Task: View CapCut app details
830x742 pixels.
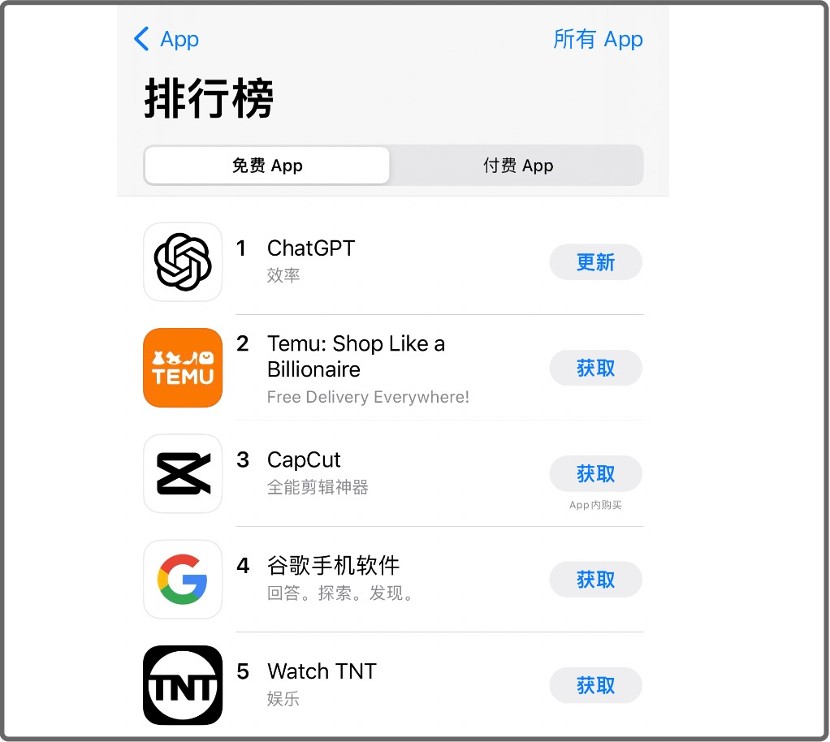Action: 304,461
